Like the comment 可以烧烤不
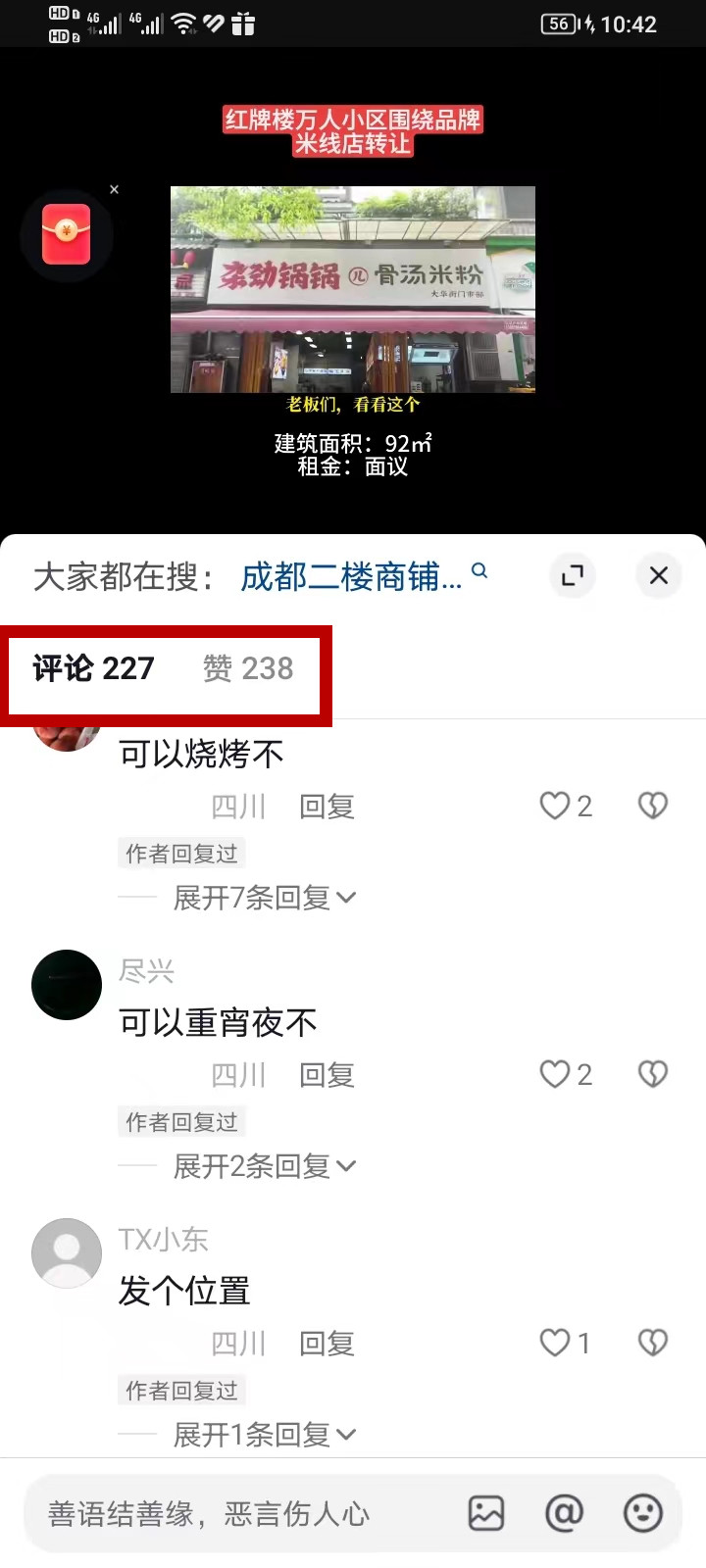Viewport: 706px width, 1568px height. 555,806
